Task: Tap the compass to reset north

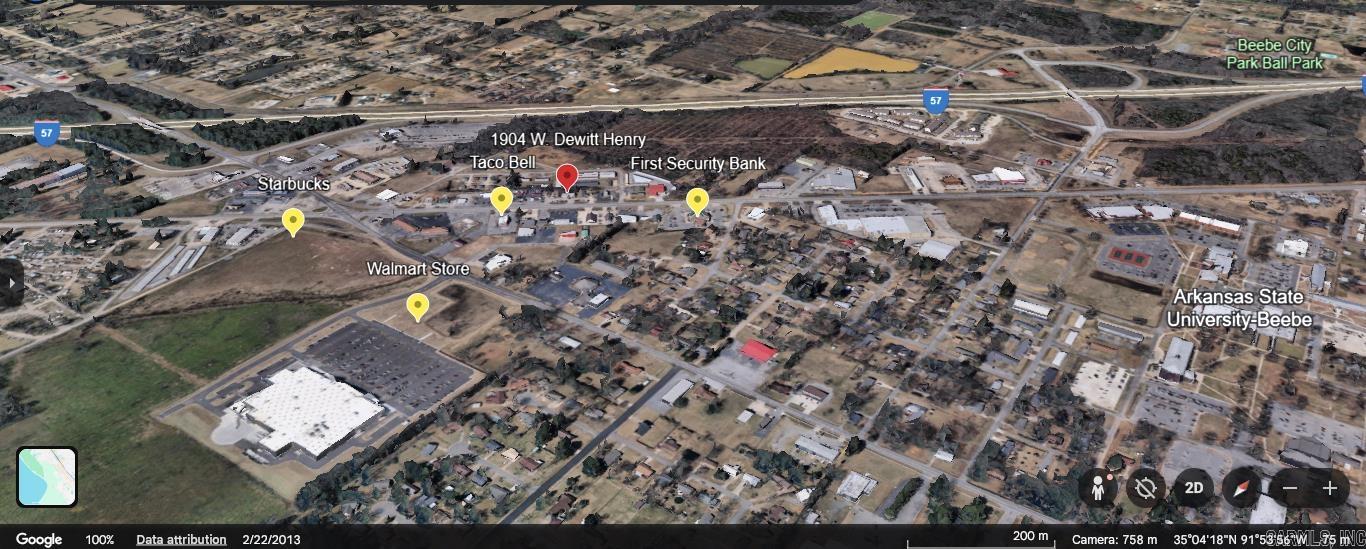Action: pos(1241,488)
